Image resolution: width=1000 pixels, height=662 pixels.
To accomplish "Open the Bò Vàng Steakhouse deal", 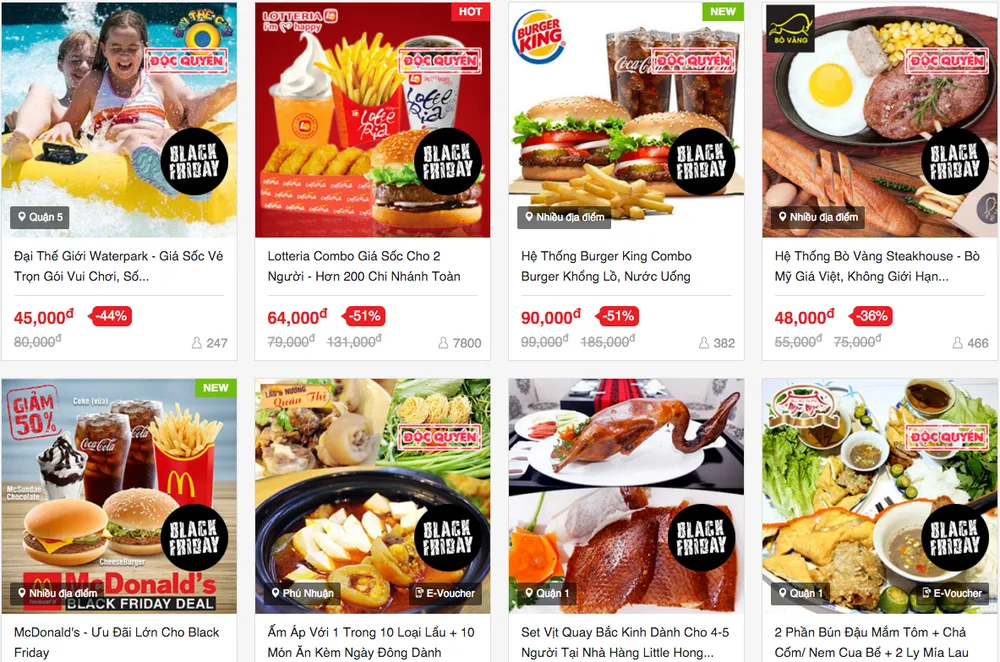I will (877, 266).
